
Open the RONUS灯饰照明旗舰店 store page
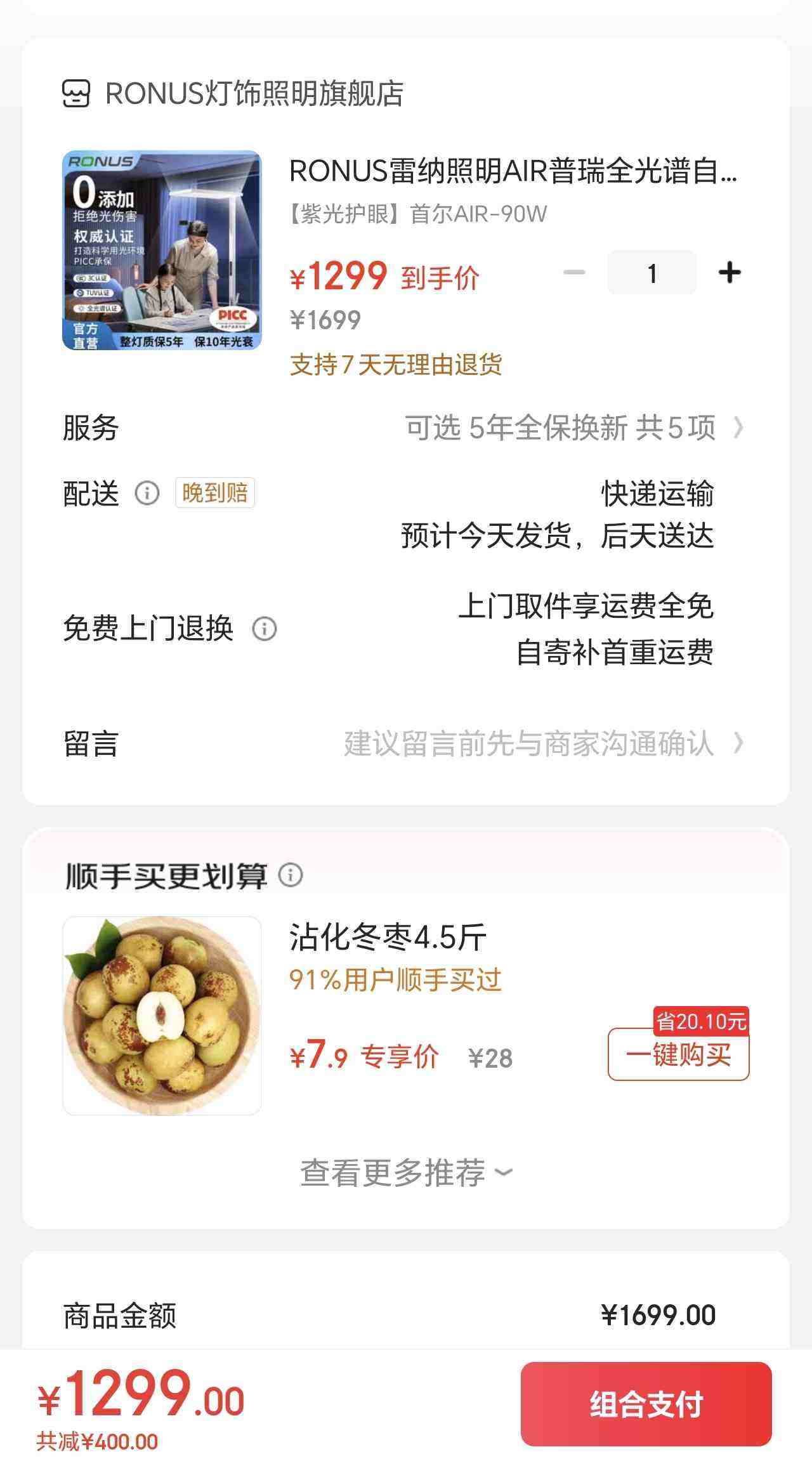[254, 94]
